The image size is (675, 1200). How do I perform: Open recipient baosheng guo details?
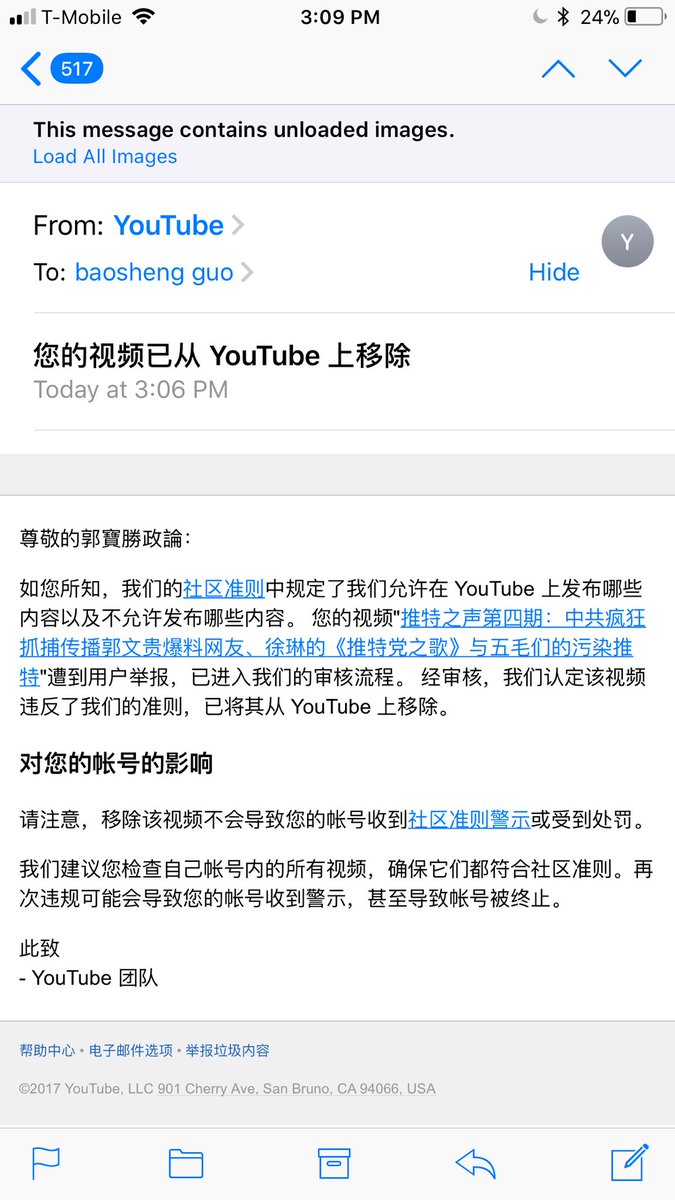154,272
